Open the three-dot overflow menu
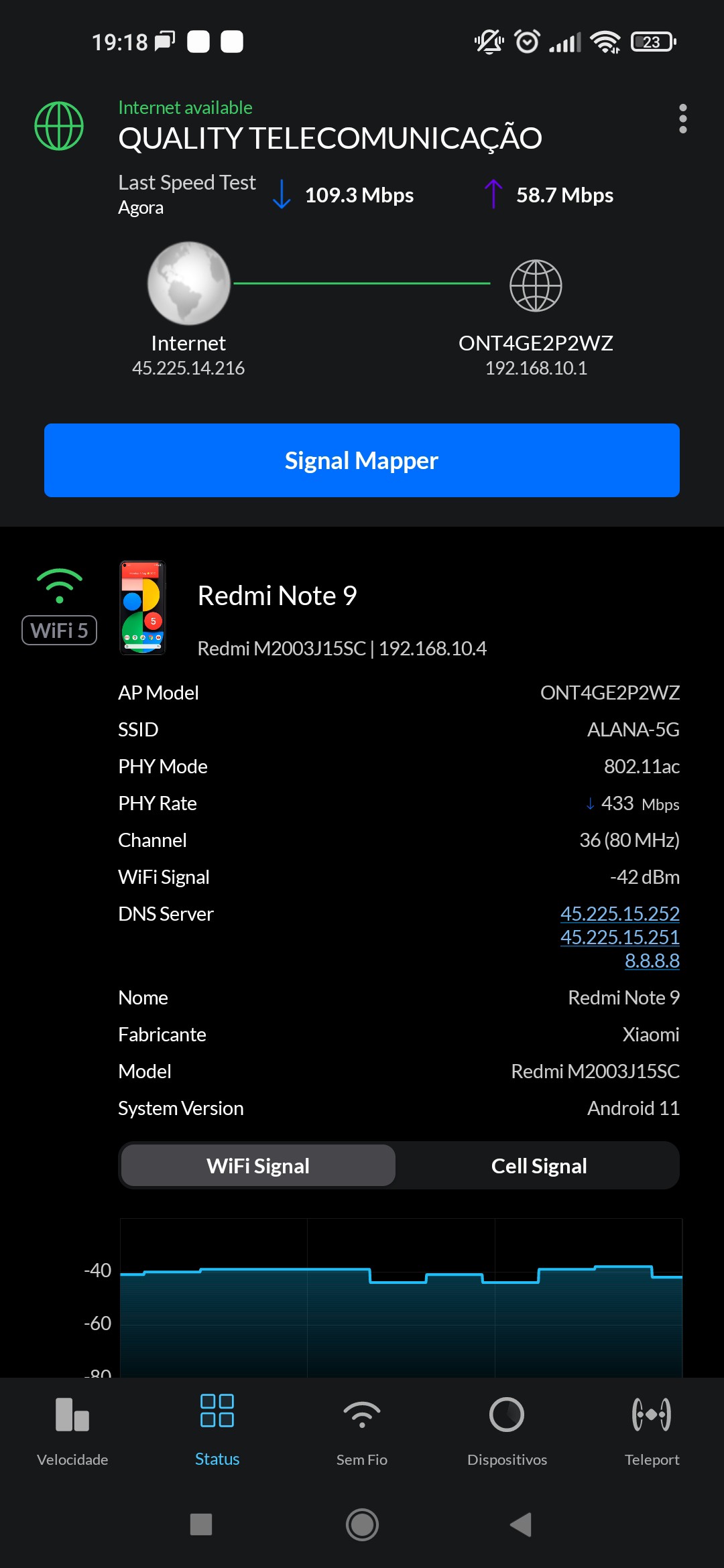 682,119
